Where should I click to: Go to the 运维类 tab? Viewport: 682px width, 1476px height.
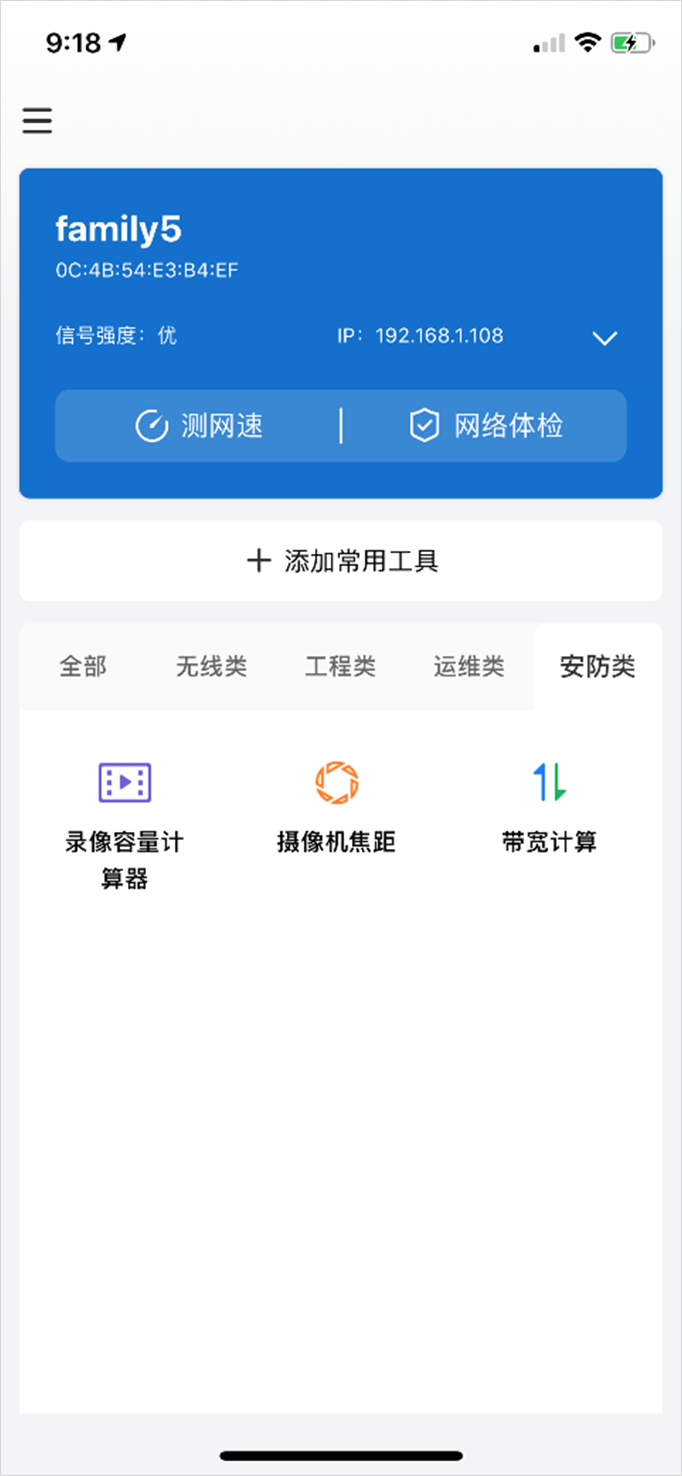point(469,667)
